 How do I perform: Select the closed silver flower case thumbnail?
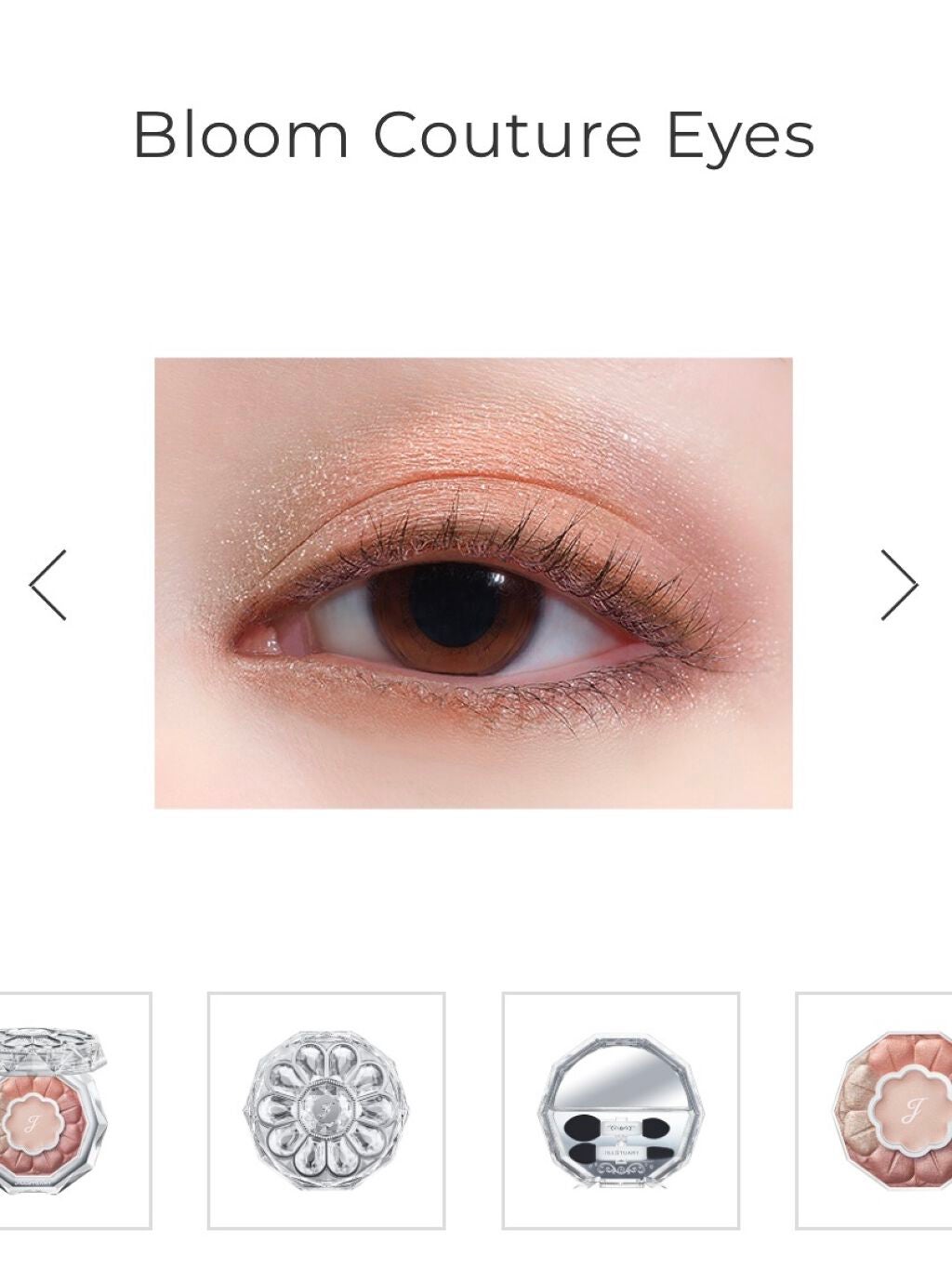(325, 1110)
